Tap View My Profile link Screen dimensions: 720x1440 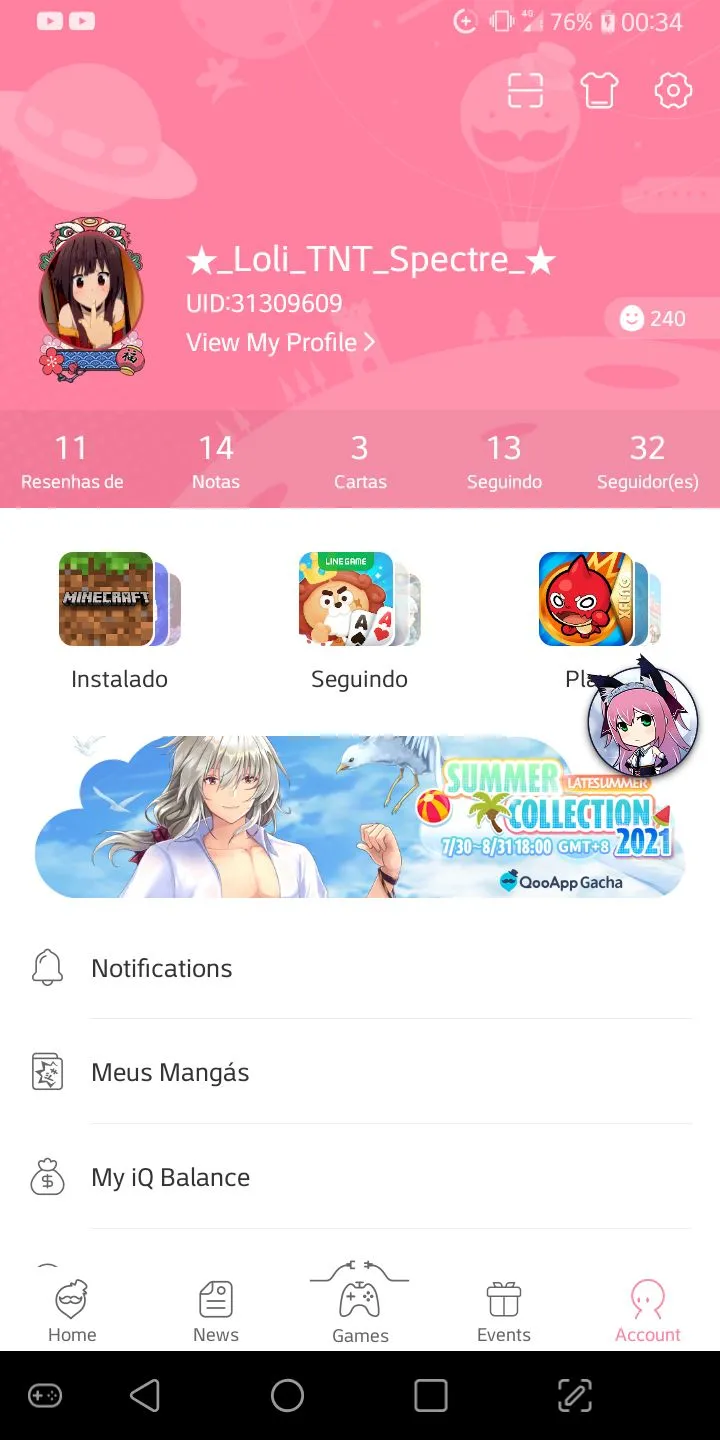(280, 343)
